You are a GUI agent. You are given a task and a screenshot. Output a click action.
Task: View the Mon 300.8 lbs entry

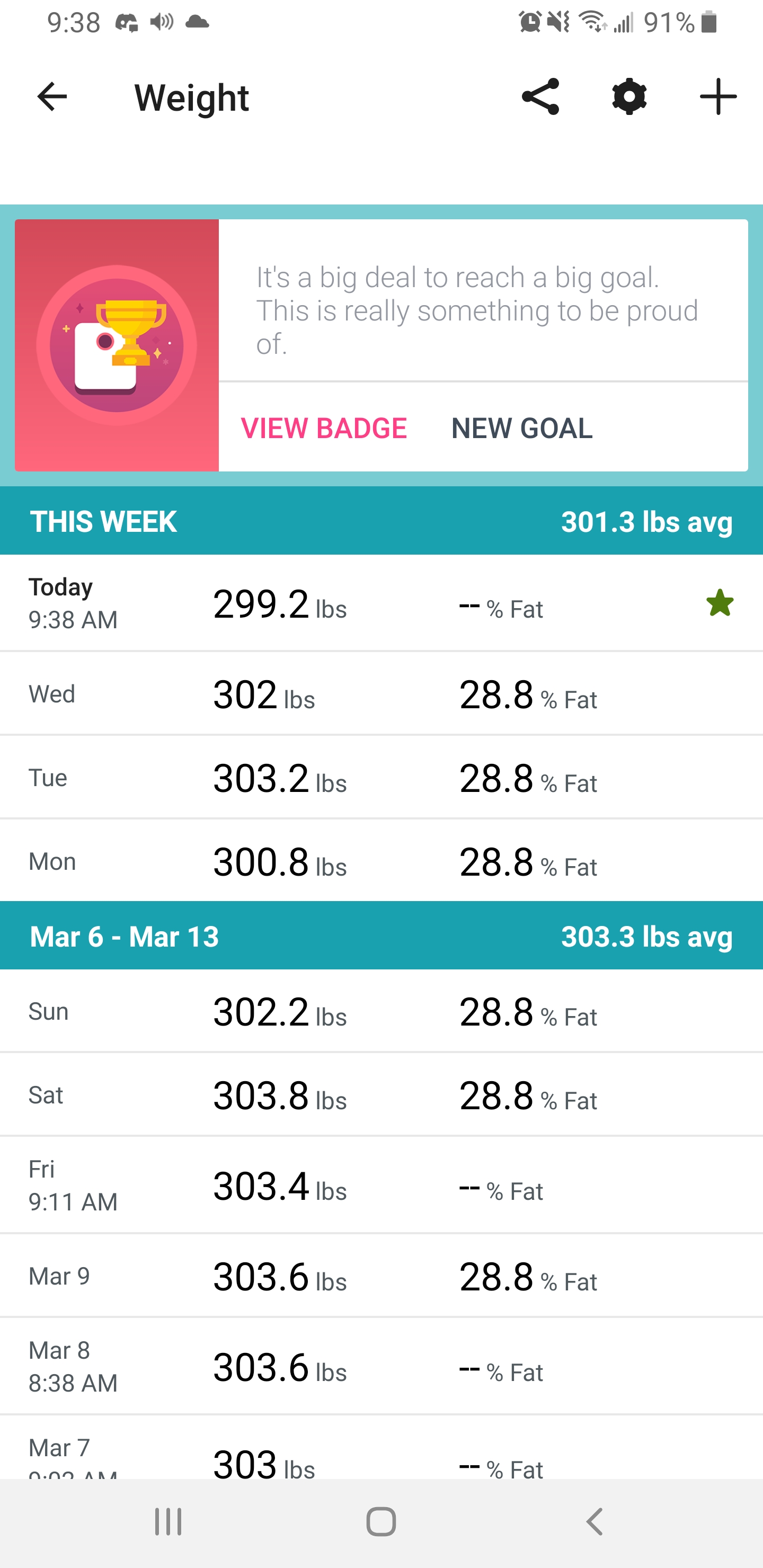[x=381, y=862]
